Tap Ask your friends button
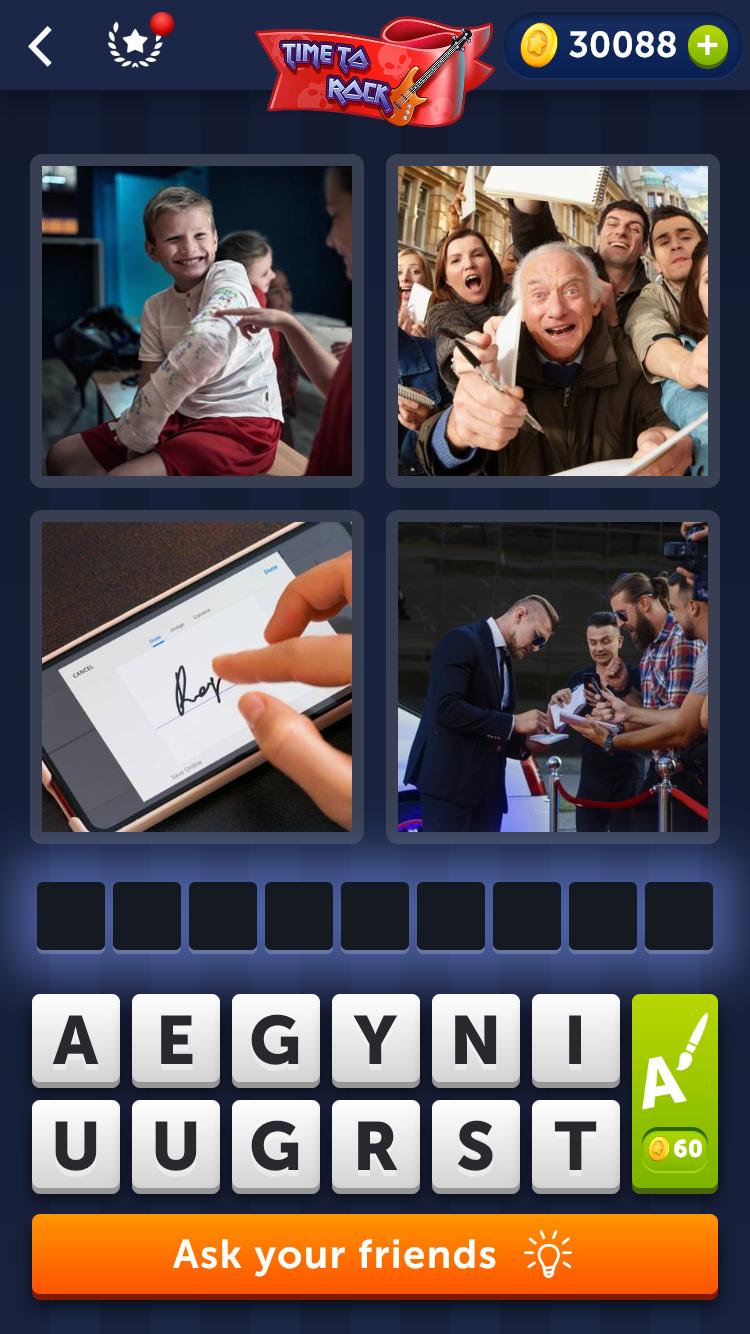The height and width of the screenshot is (1334, 750). coord(375,1255)
